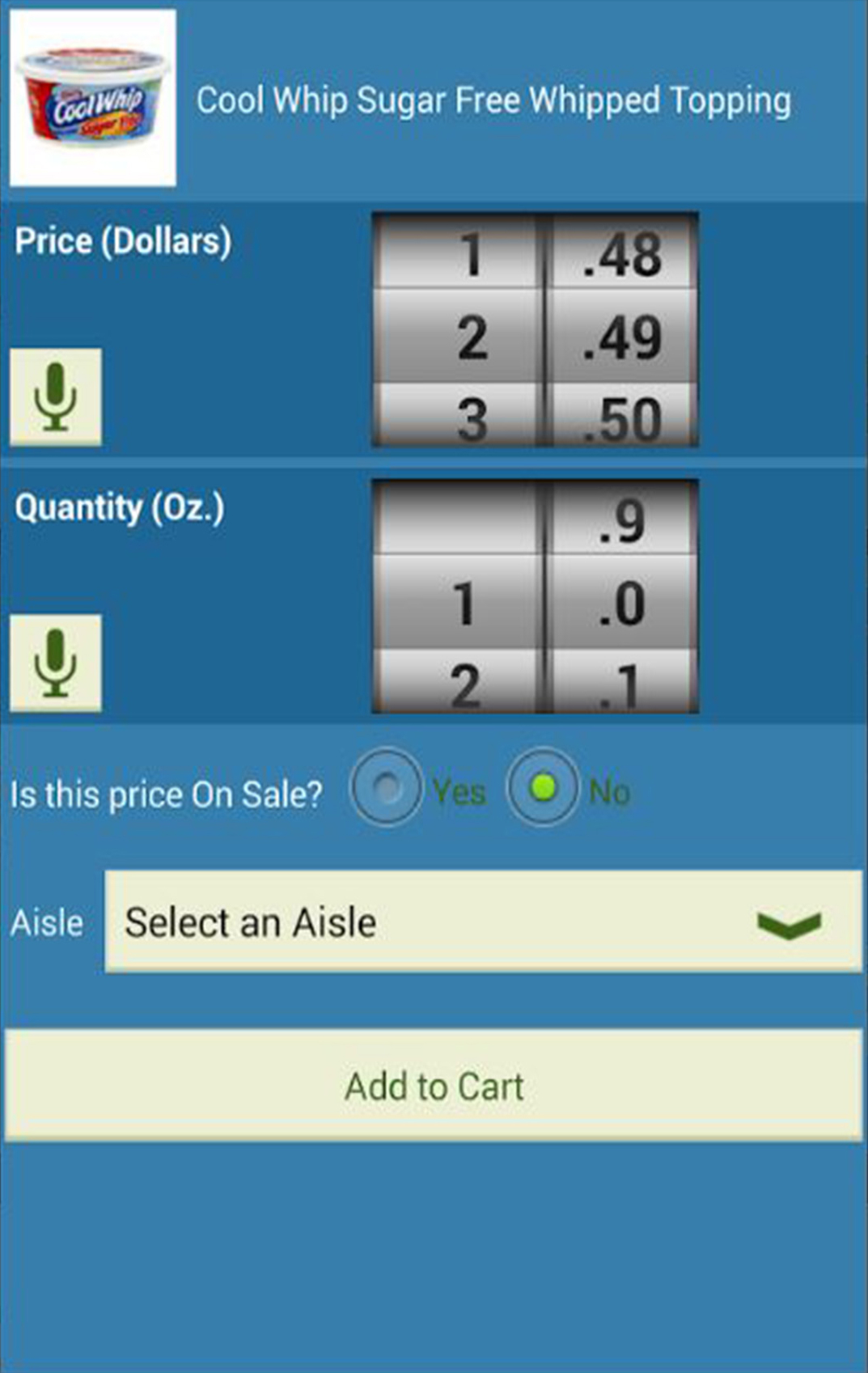868x1373 pixels.
Task: Open the Select an Aisle dropdown
Action: click(483, 922)
